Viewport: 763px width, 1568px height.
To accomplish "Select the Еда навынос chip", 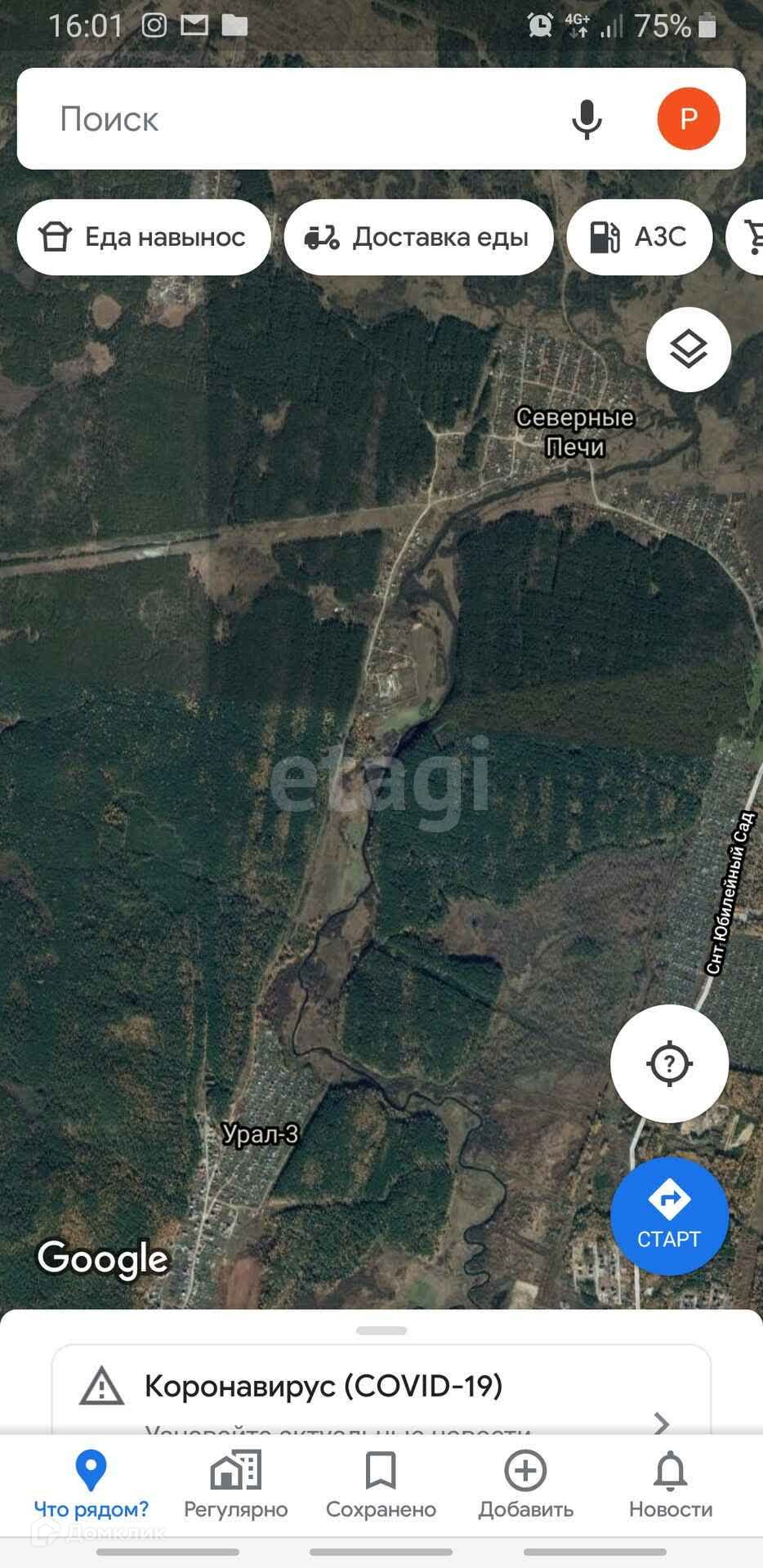I will (x=144, y=238).
